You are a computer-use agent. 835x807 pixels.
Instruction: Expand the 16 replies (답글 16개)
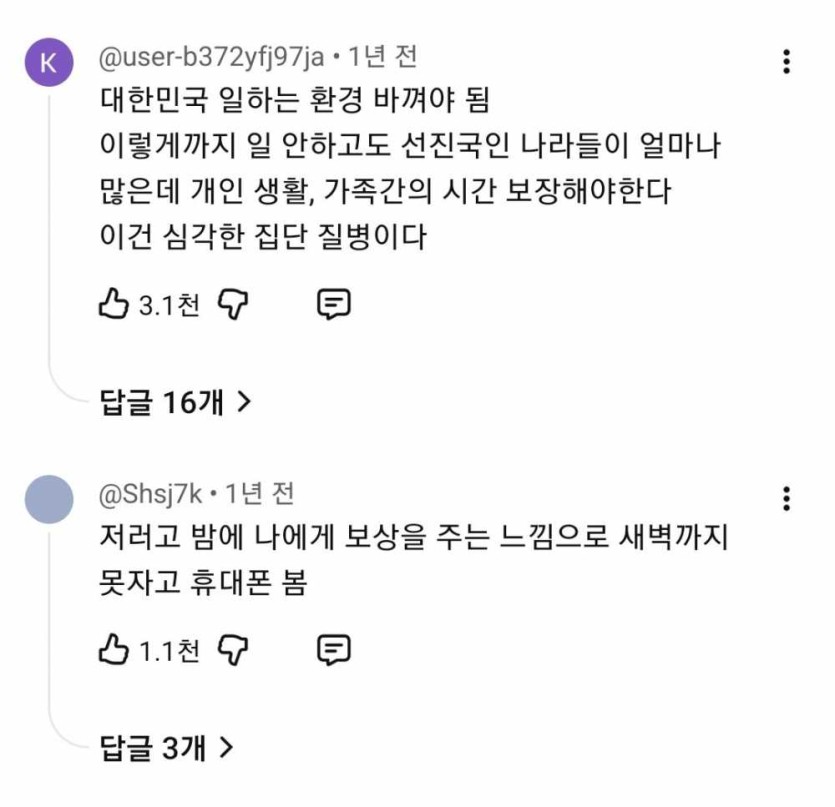tap(175, 402)
